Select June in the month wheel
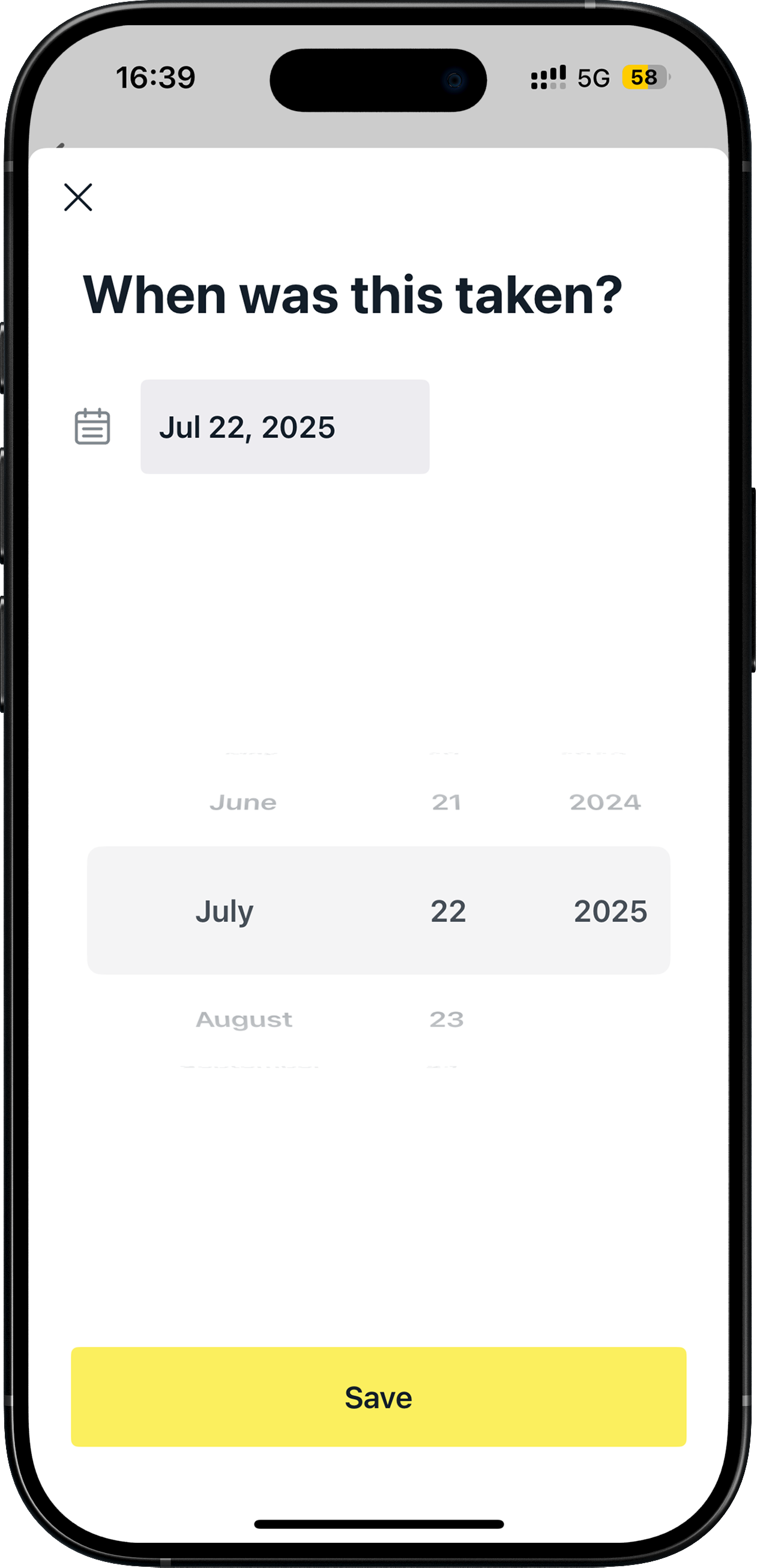757x1568 pixels. 243,802
